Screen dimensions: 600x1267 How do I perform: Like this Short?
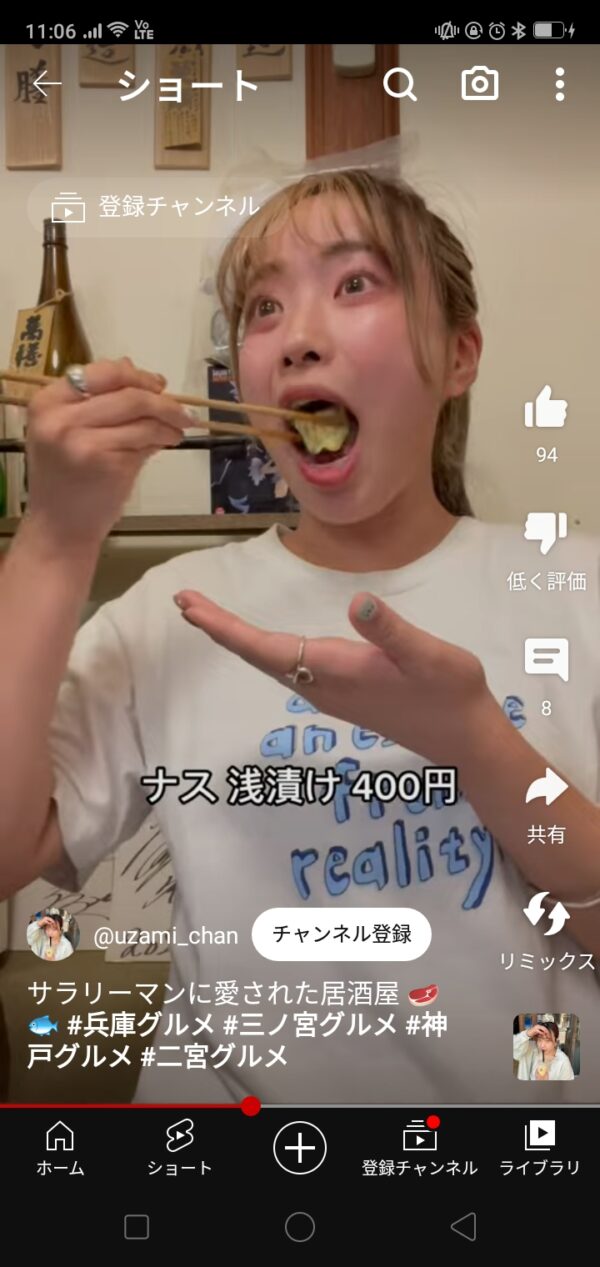[546, 410]
